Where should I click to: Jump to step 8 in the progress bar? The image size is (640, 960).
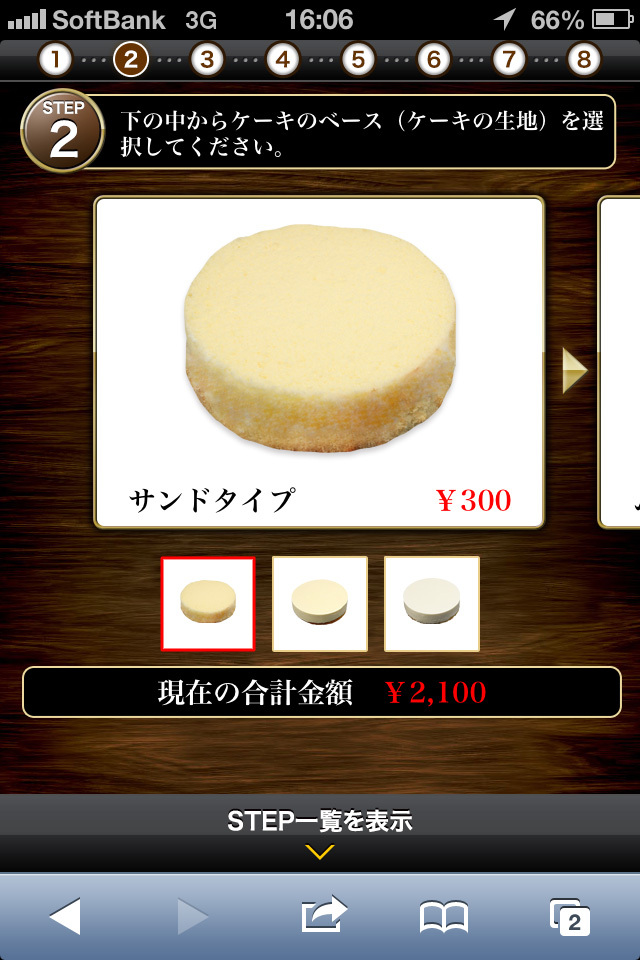(x=584, y=59)
